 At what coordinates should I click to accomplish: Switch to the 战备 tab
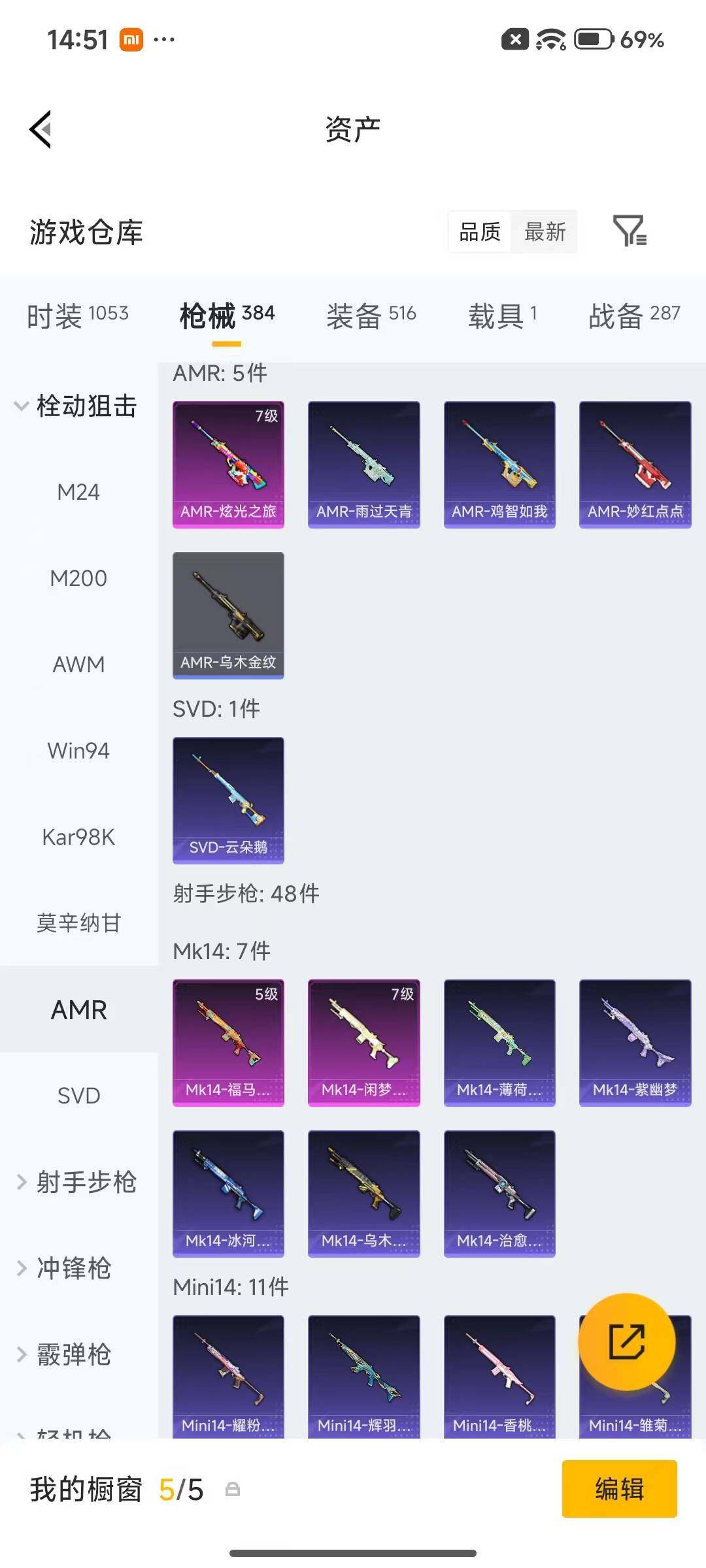point(634,316)
